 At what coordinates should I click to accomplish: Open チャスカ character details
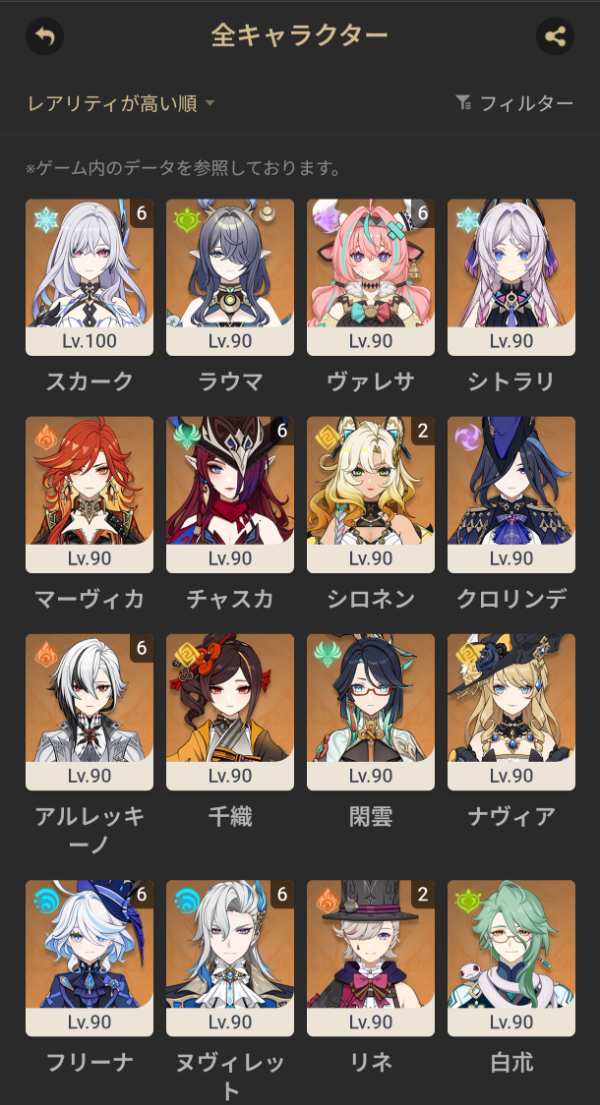coord(230,494)
